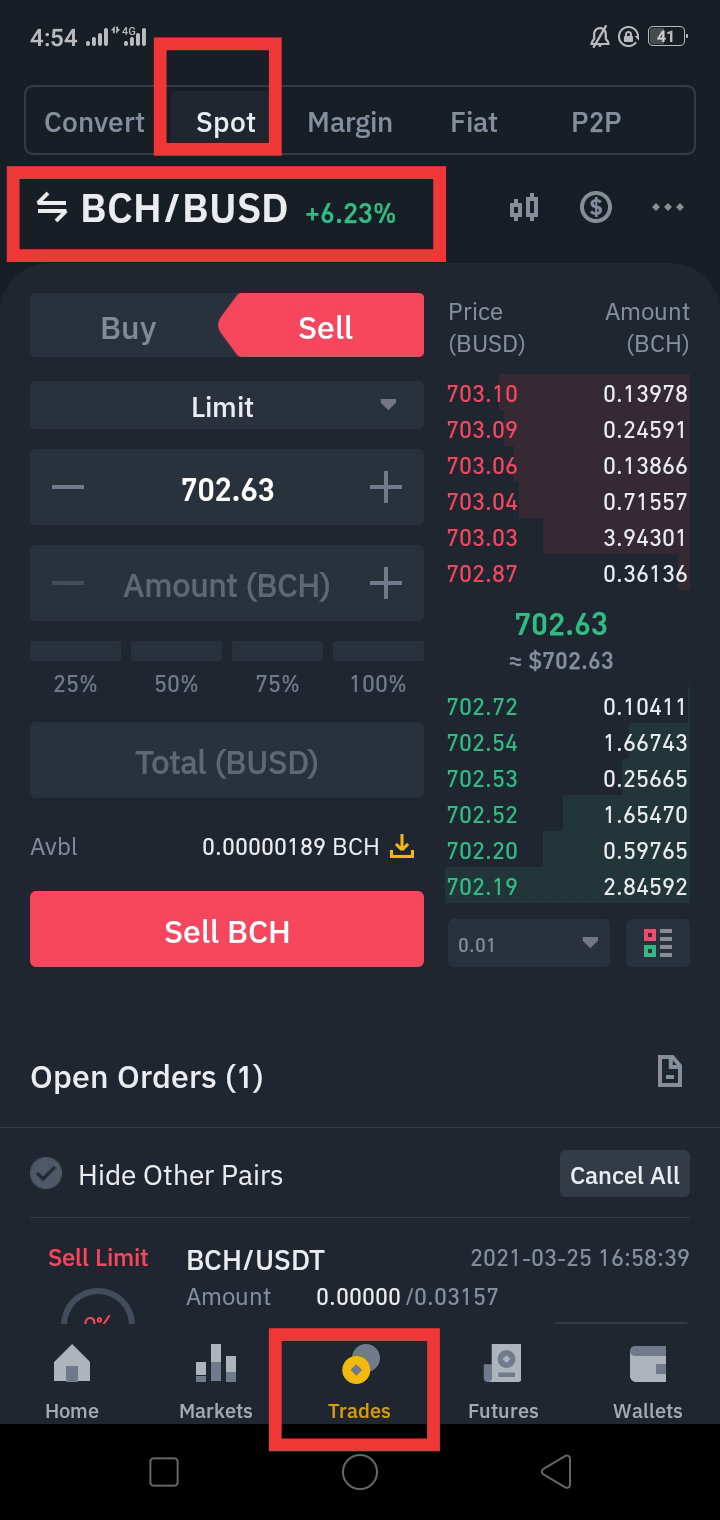Viewport: 720px width, 1520px height.
Task: Tap the Amount (BCH) field
Action: tap(227, 585)
